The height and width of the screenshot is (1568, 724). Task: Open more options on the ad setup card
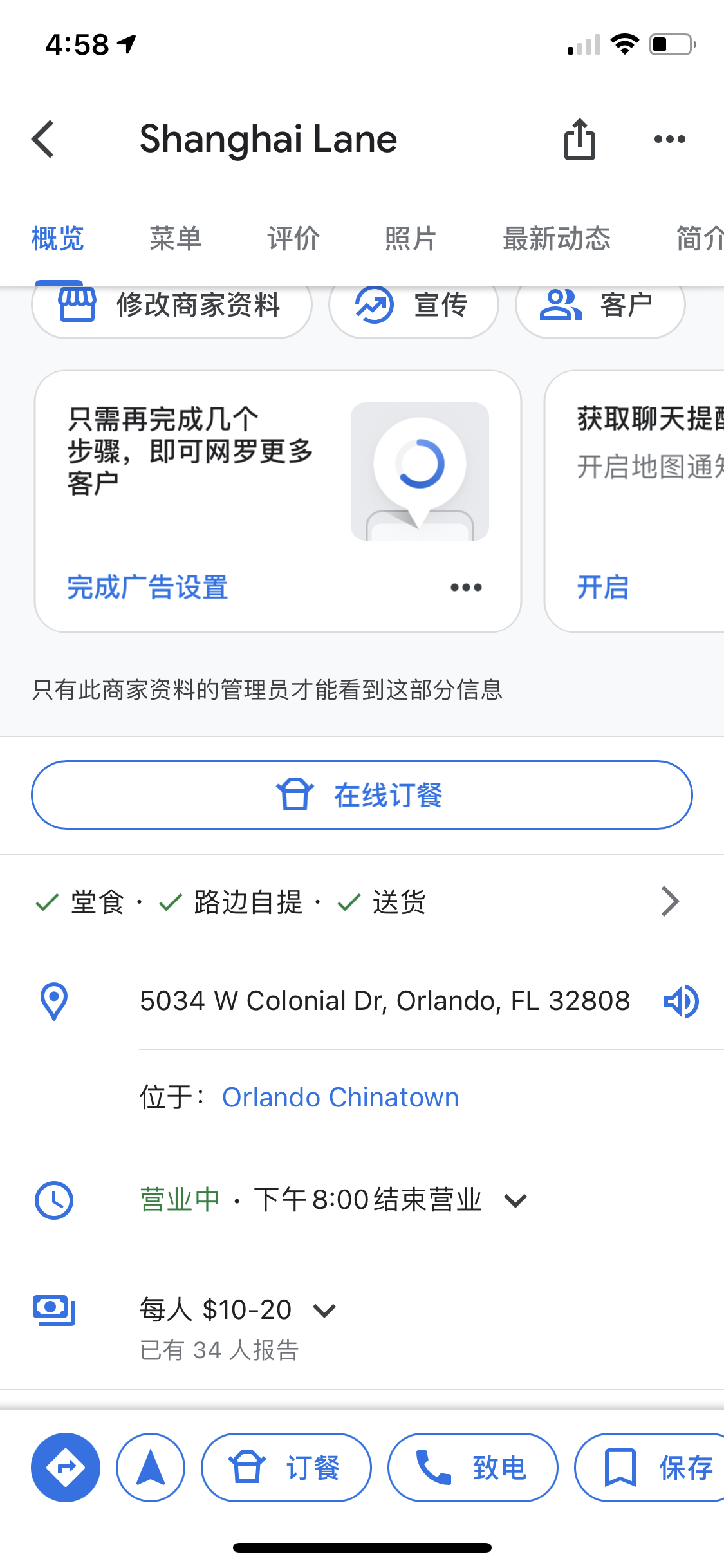click(x=466, y=588)
